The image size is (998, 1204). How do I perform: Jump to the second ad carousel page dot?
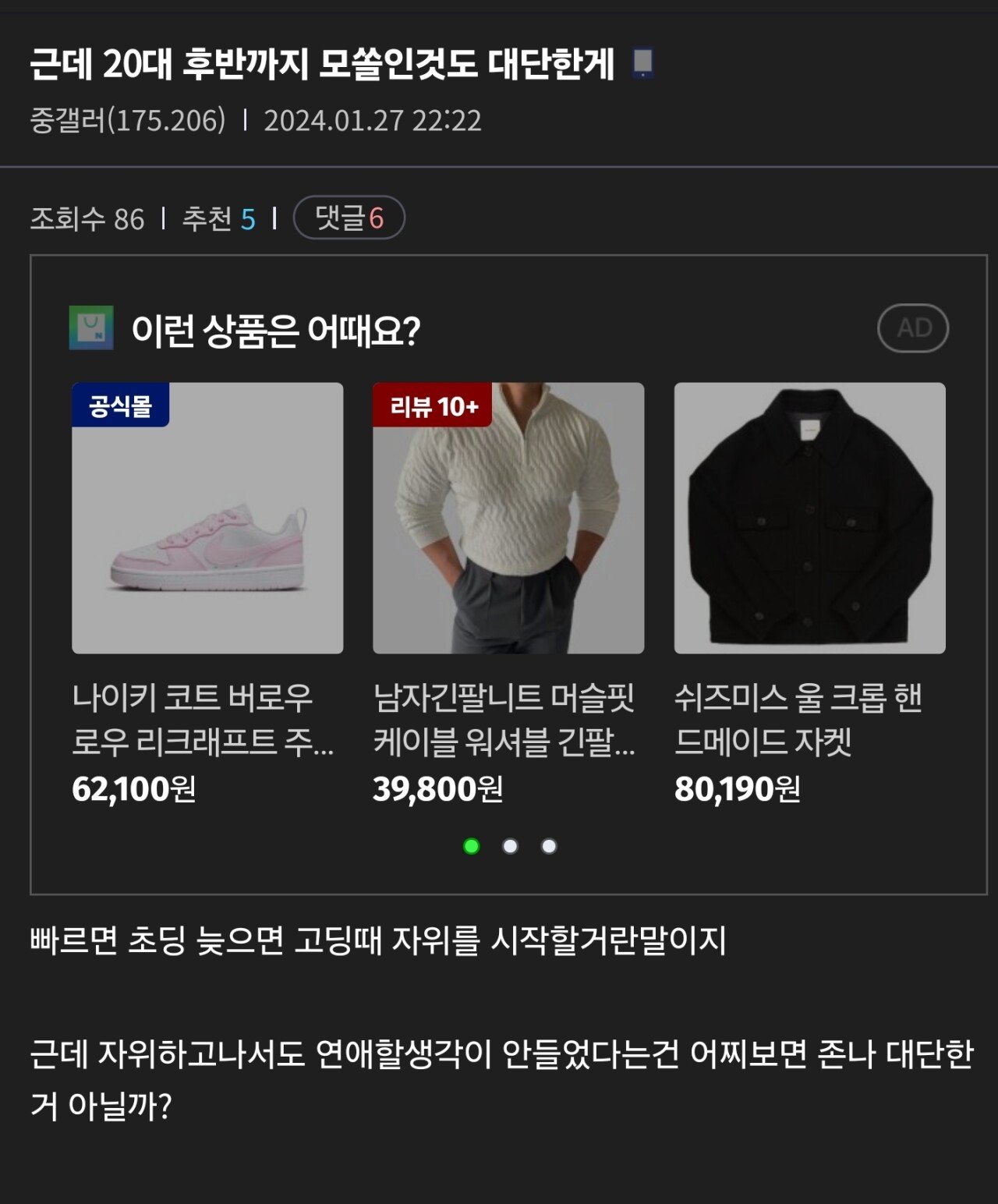pyautogui.click(x=510, y=846)
